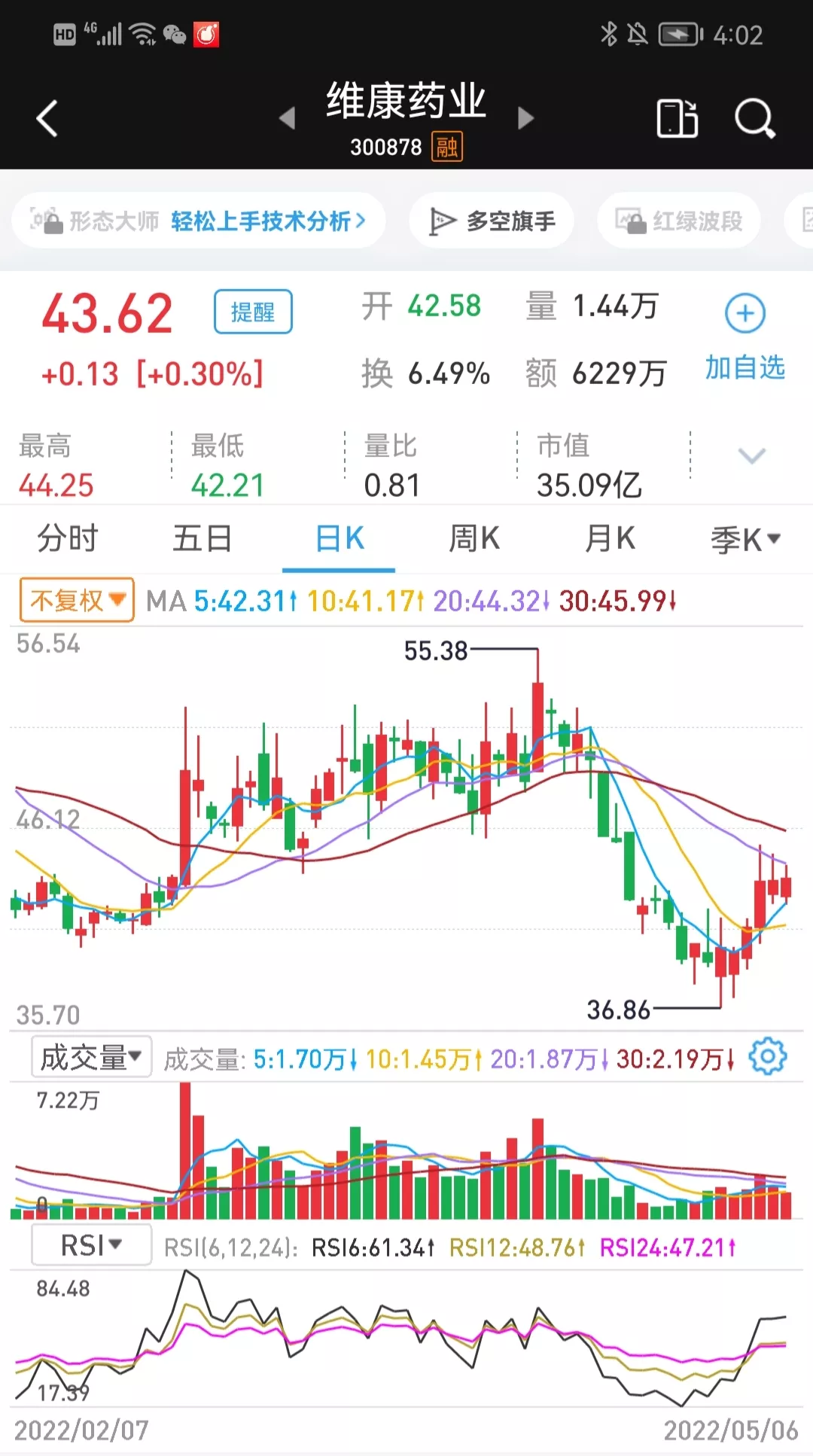Switch to the next stock
This screenshot has width=813, height=1456.
tap(526, 118)
